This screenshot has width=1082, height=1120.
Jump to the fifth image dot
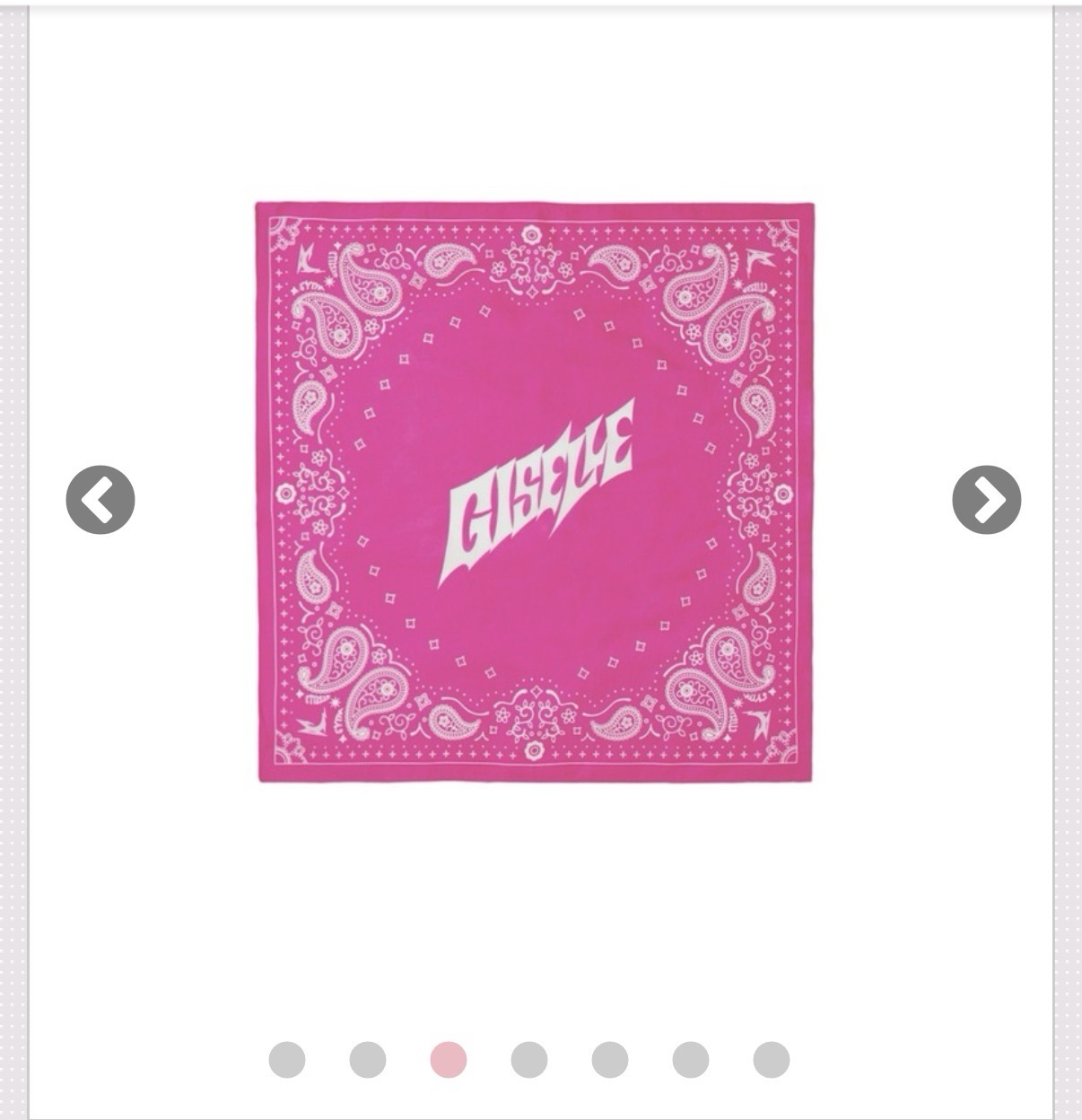point(610,1059)
